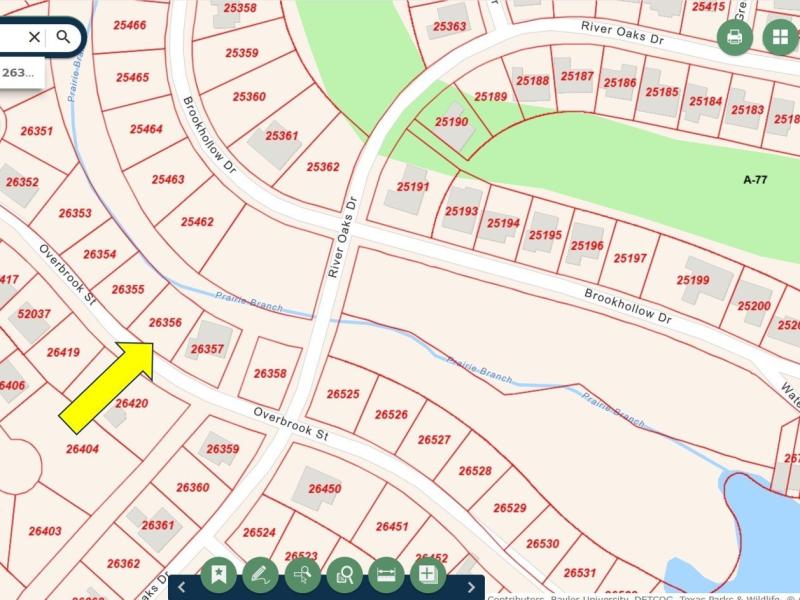Show next toolbar widgets with right arrow
This screenshot has height=600, width=800.
click(471, 587)
